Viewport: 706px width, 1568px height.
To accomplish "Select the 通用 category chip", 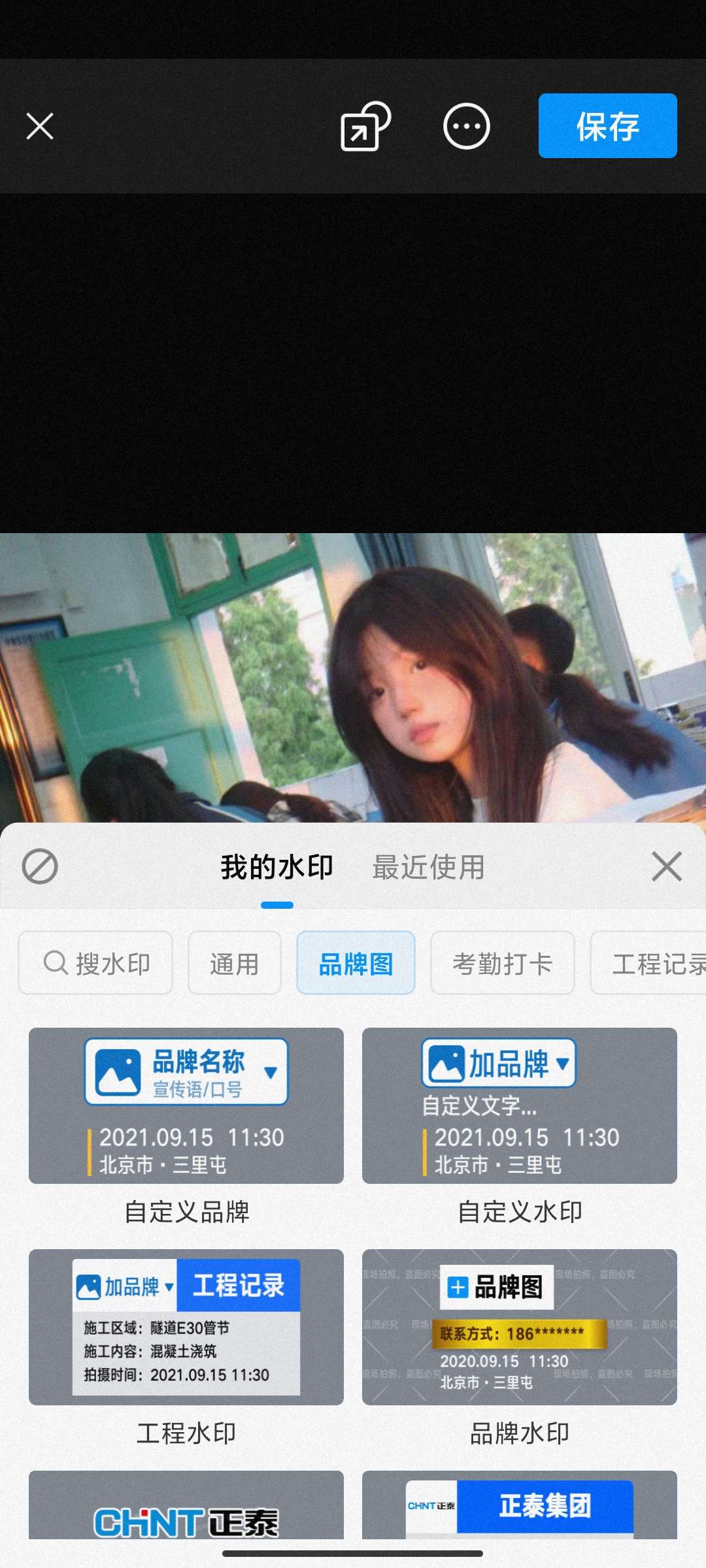I will coord(235,963).
